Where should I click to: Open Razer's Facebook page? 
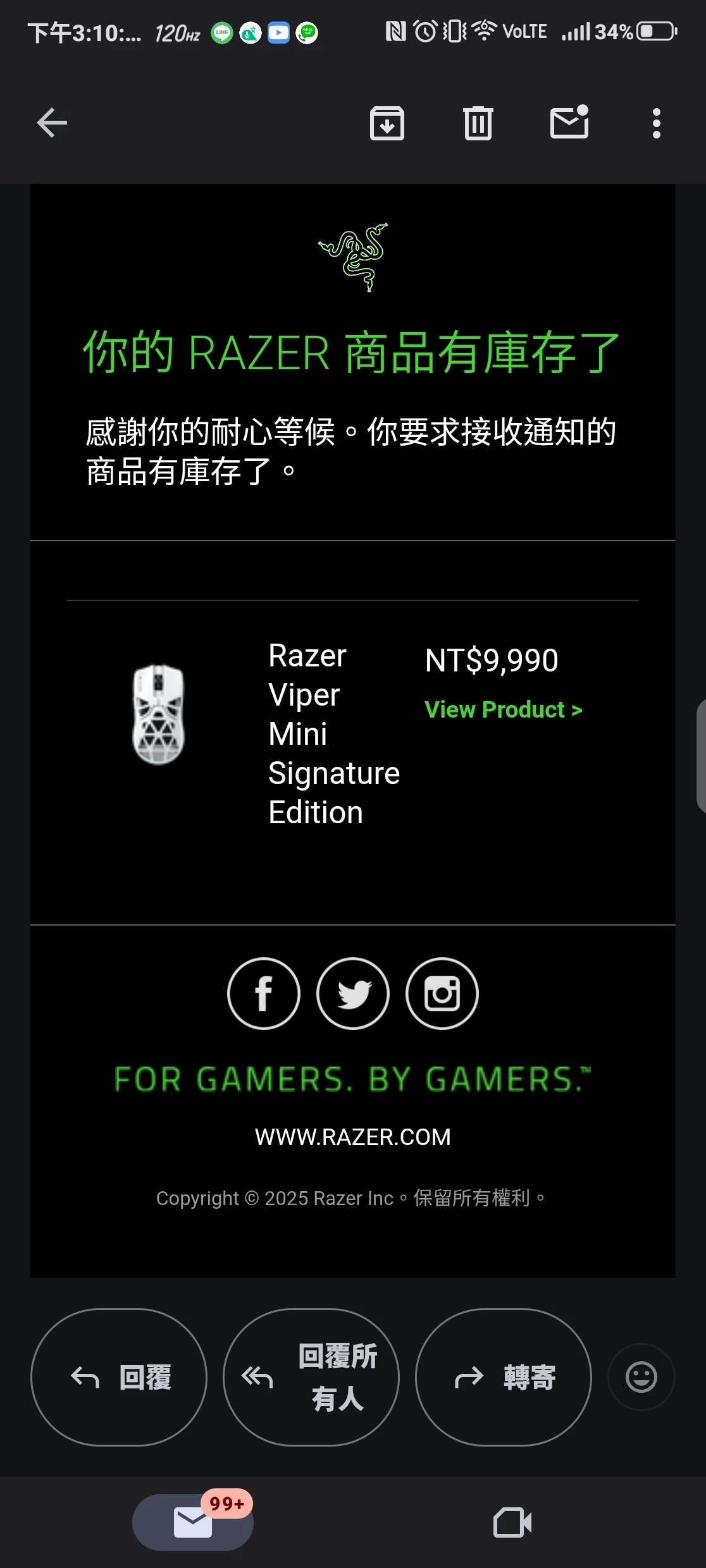264,993
